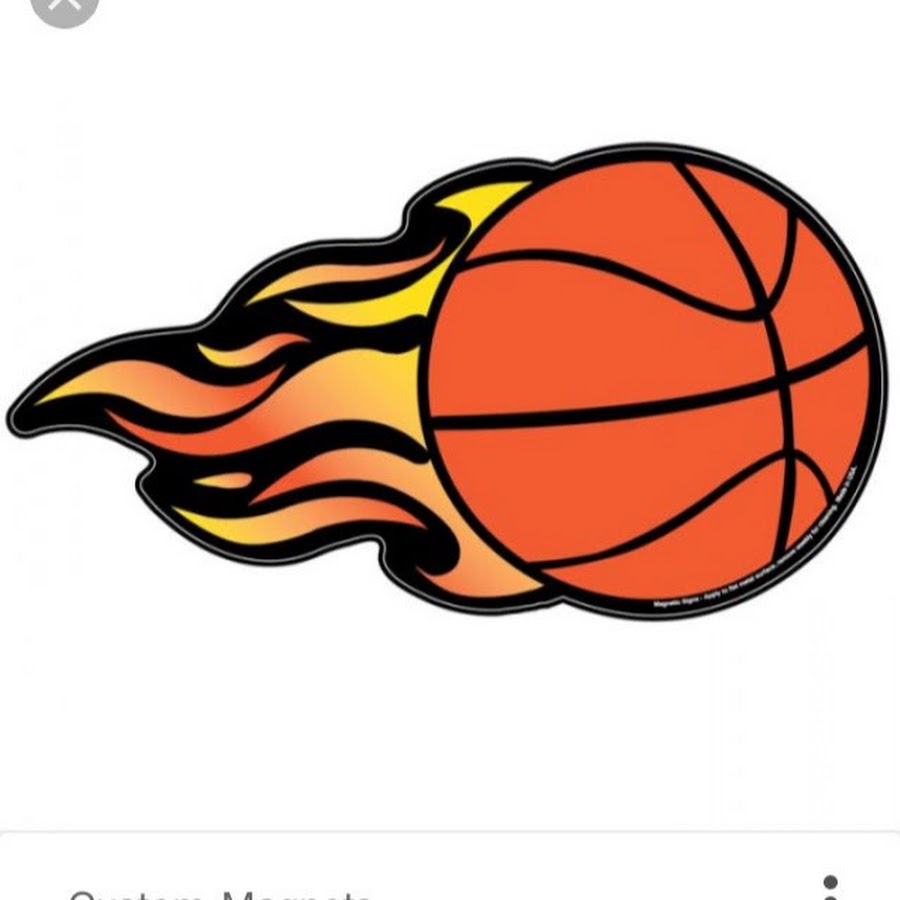Open the overflow menu beside Custom Magnets

[829, 888]
